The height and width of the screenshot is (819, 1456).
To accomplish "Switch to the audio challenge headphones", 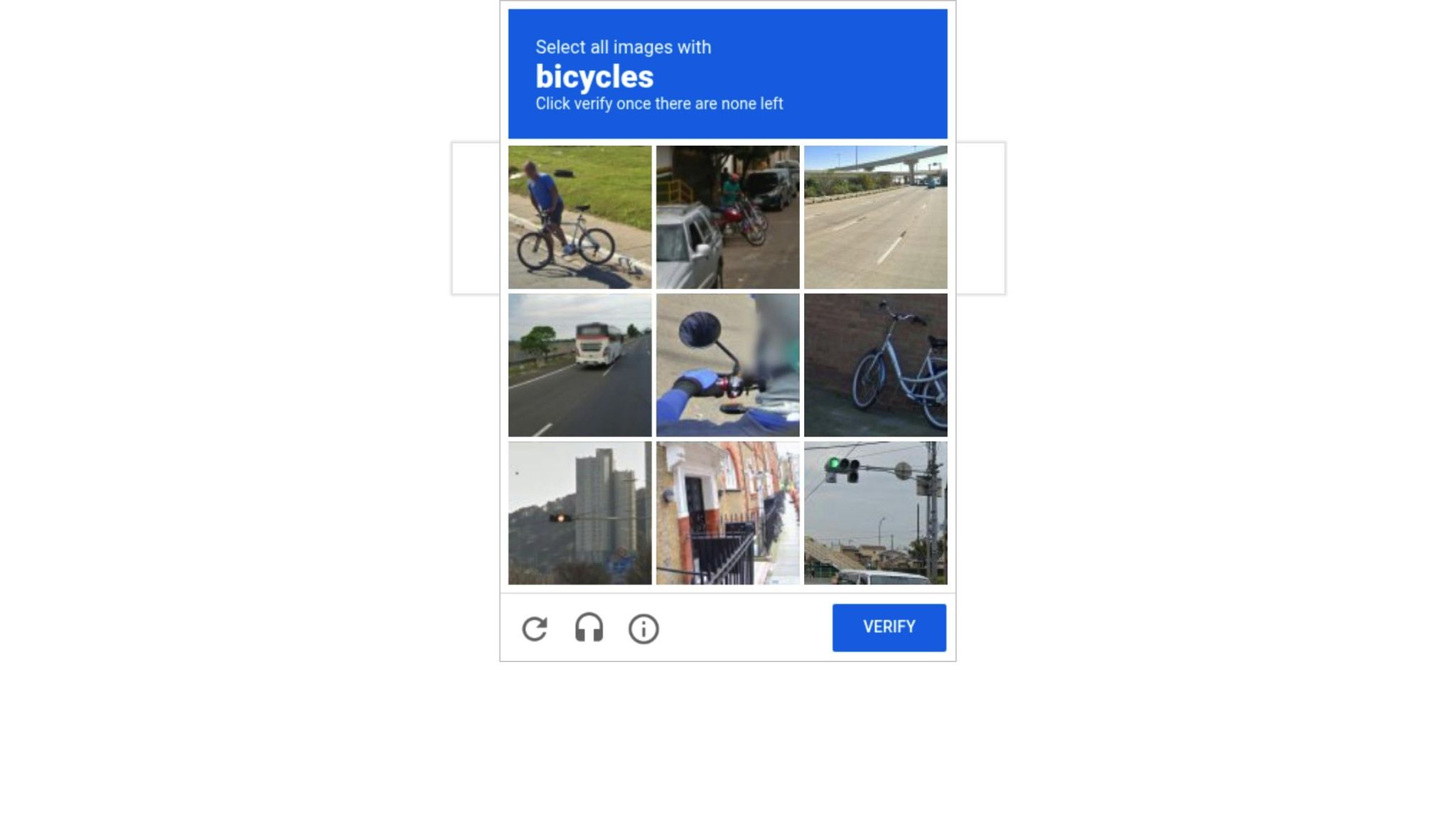I will [589, 628].
